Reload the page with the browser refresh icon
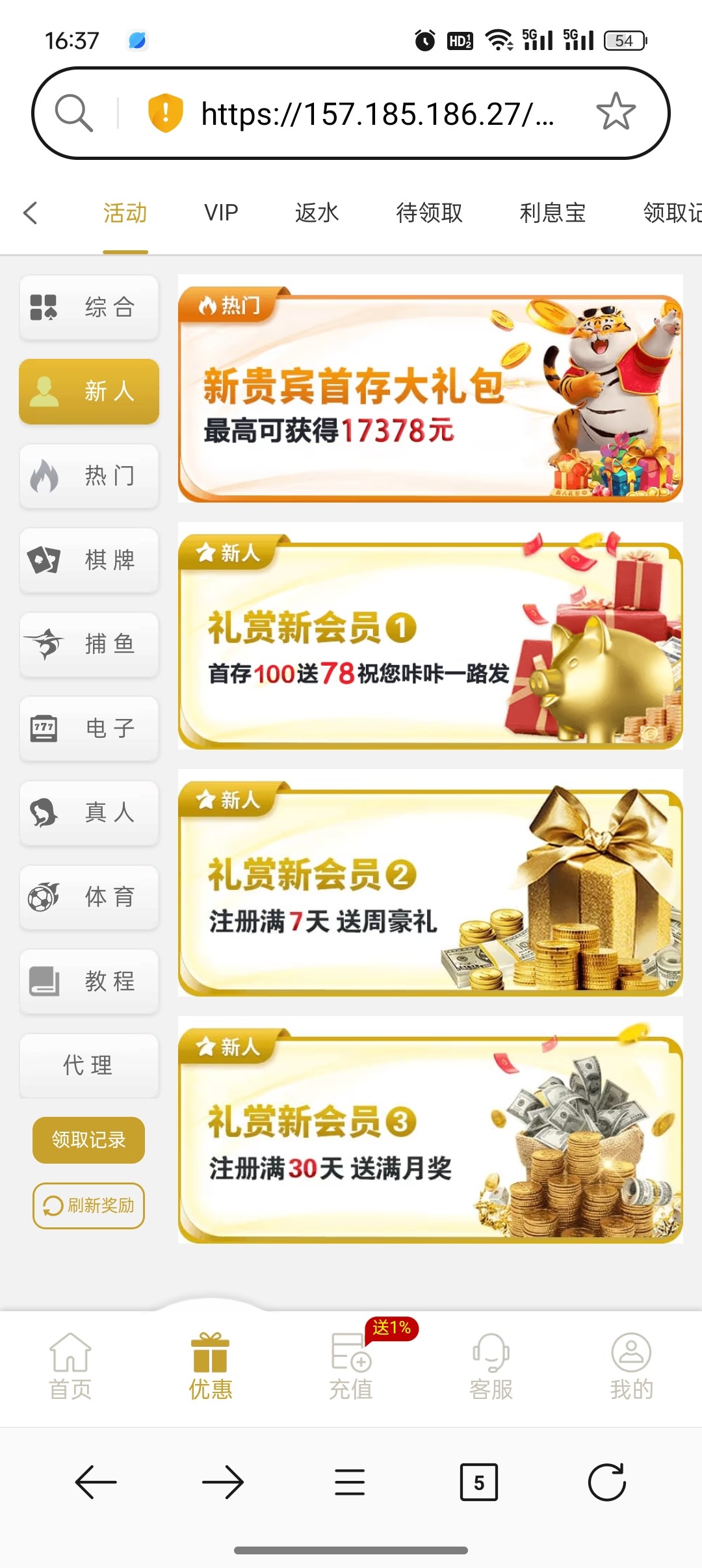The width and height of the screenshot is (702, 1568). click(x=606, y=1482)
